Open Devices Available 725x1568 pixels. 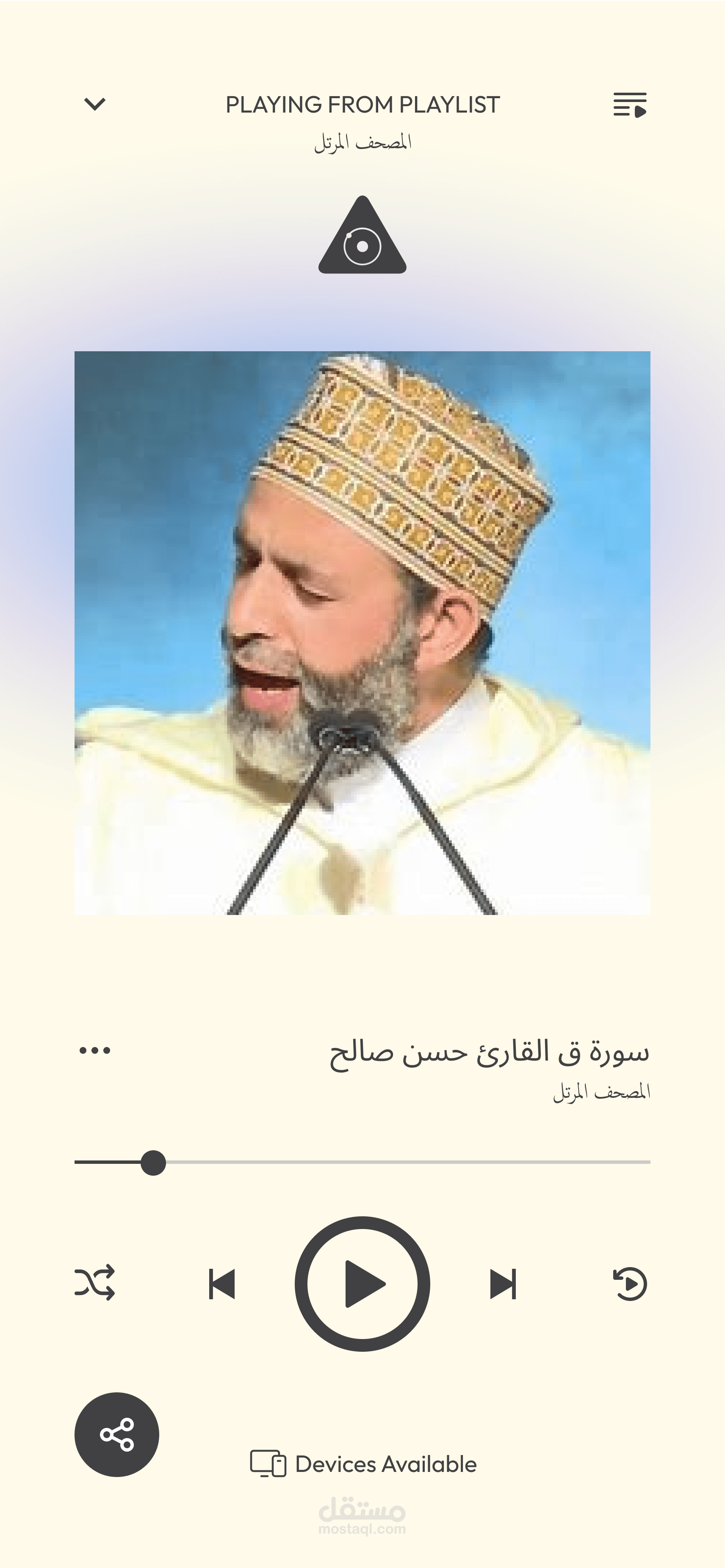point(363,1464)
